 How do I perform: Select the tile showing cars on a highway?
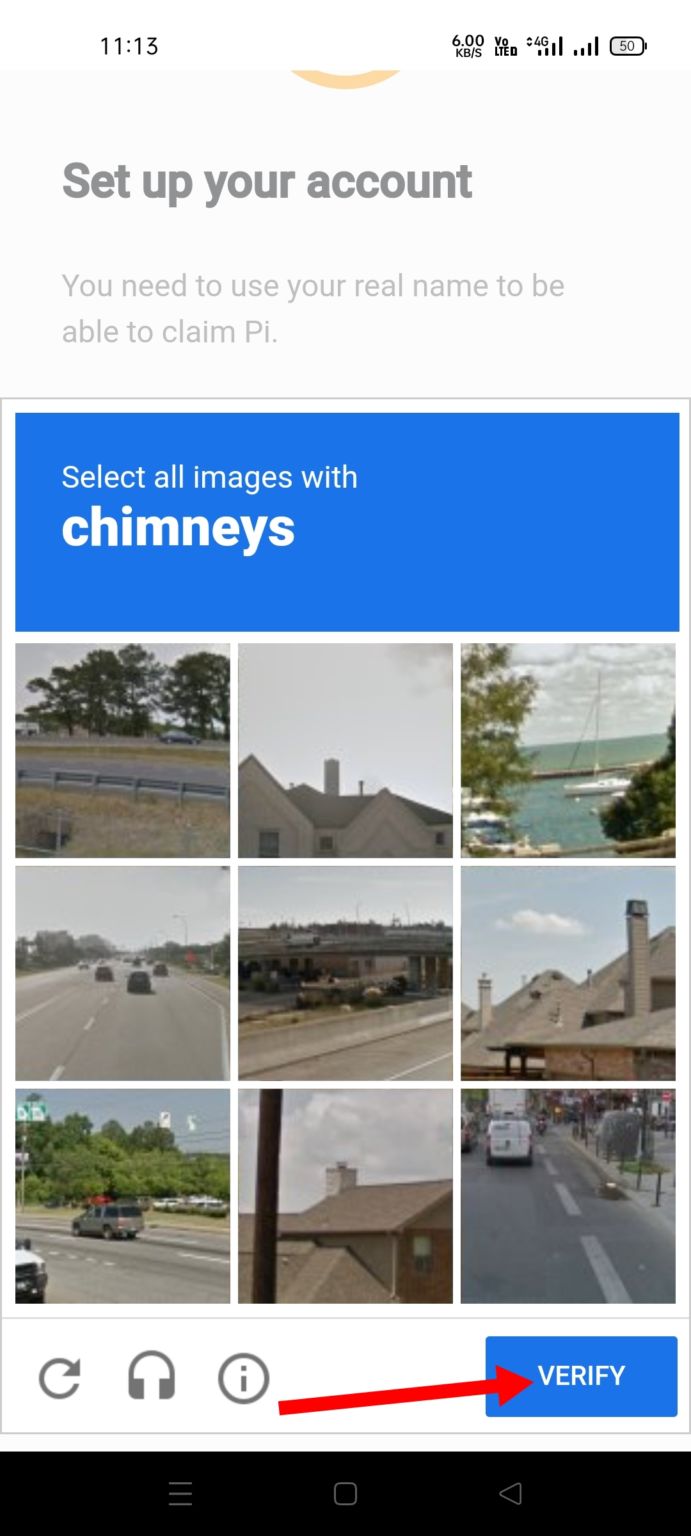point(123,973)
